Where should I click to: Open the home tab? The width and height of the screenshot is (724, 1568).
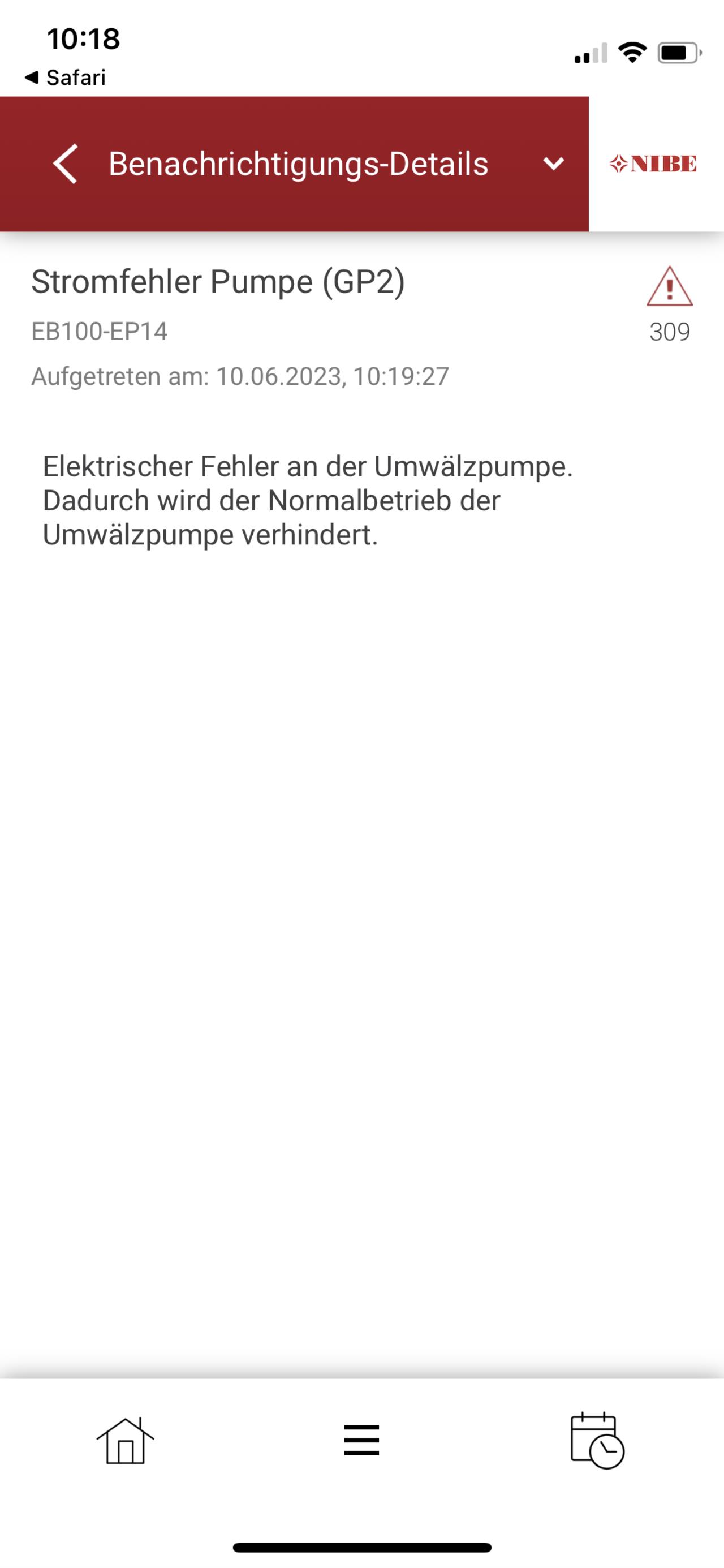pyautogui.click(x=126, y=1440)
